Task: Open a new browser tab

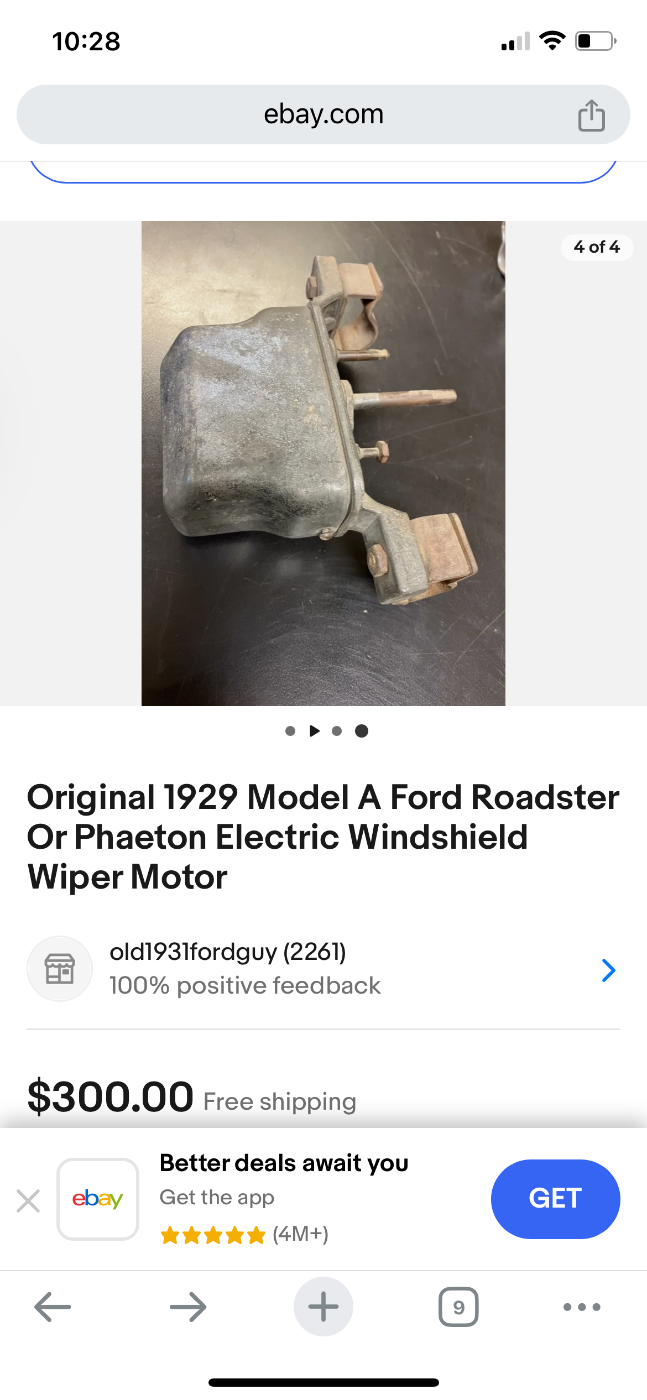Action: 323,1306
